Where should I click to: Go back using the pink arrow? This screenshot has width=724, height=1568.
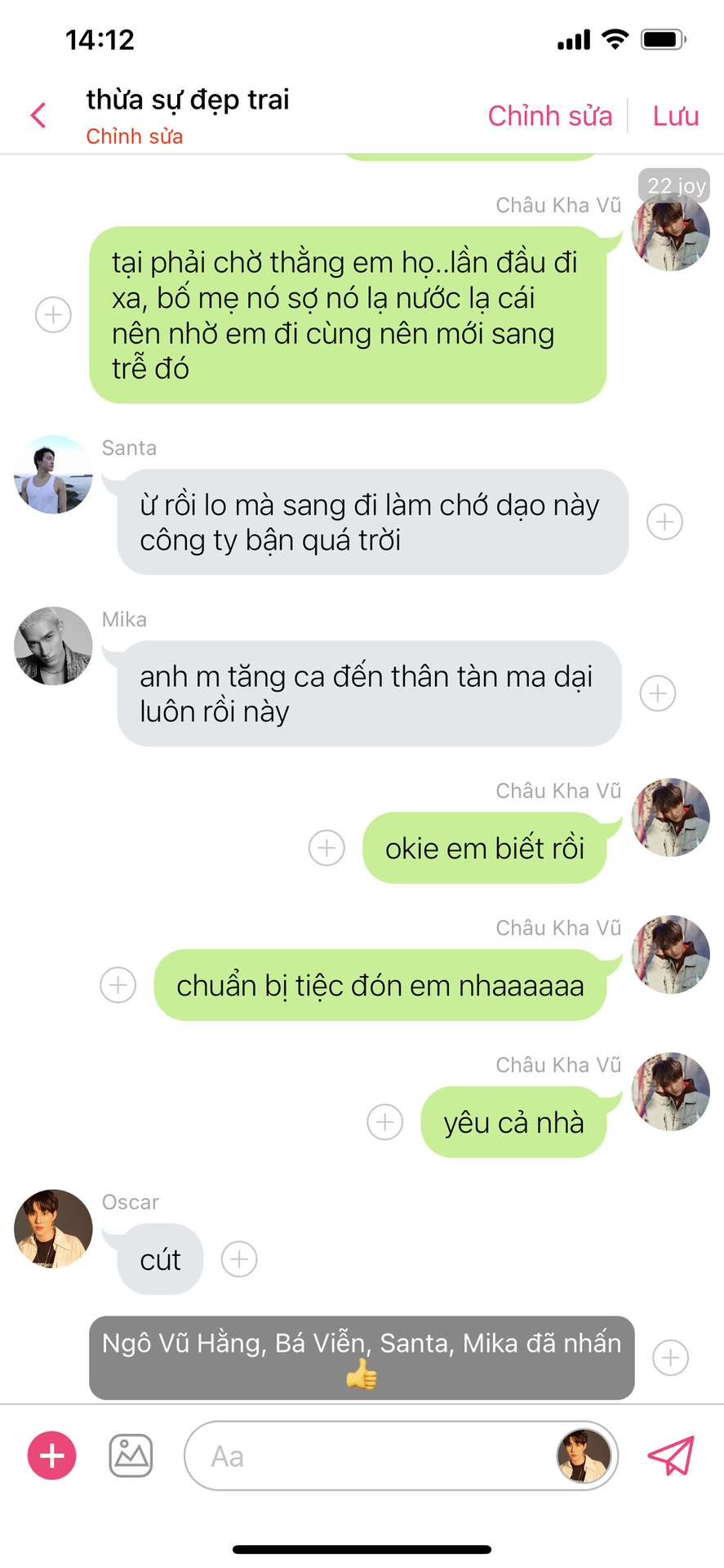(38, 115)
